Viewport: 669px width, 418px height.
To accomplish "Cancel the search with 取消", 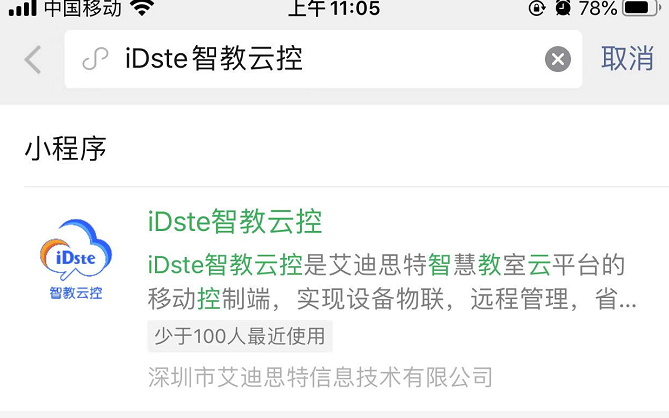I will coord(627,59).
